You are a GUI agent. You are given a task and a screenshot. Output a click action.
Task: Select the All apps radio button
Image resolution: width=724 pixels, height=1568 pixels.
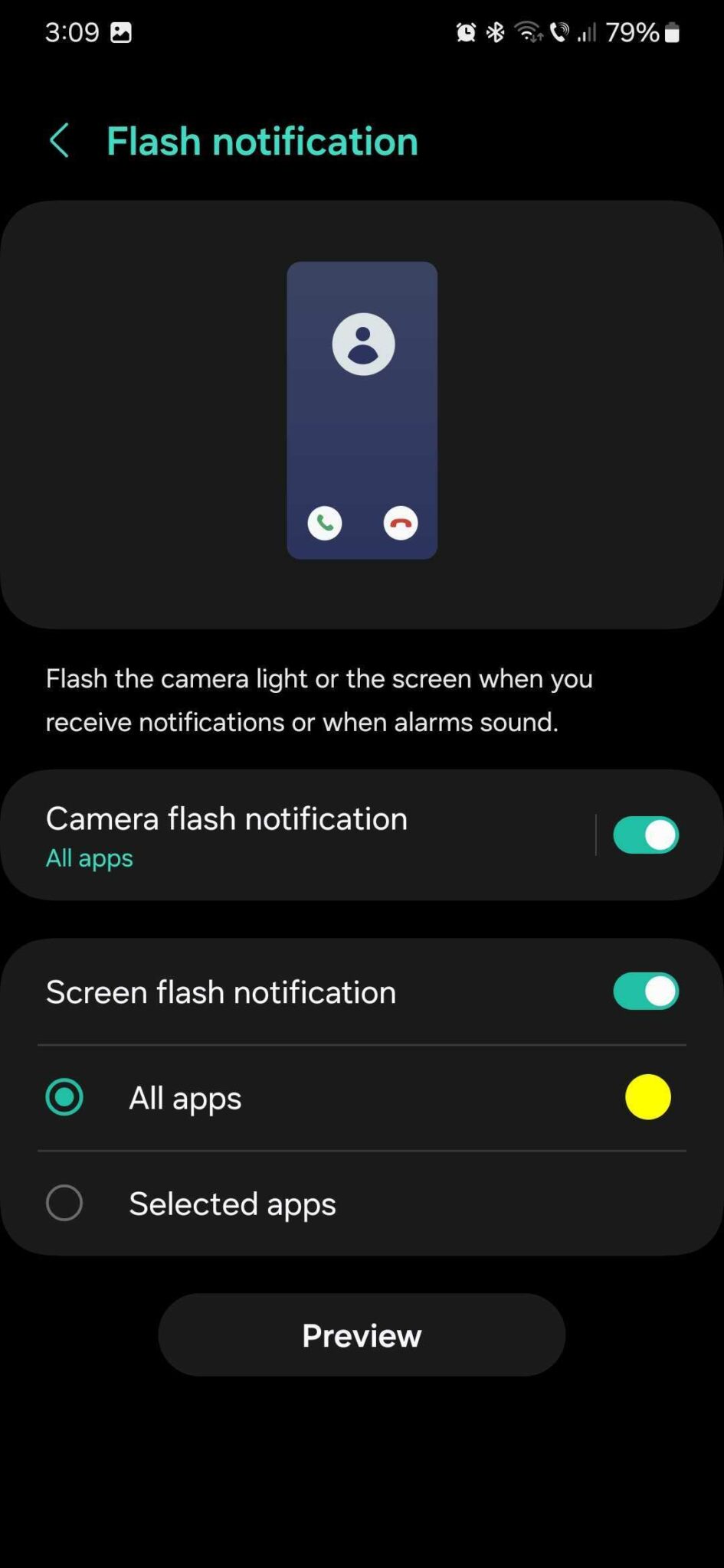tap(64, 1097)
